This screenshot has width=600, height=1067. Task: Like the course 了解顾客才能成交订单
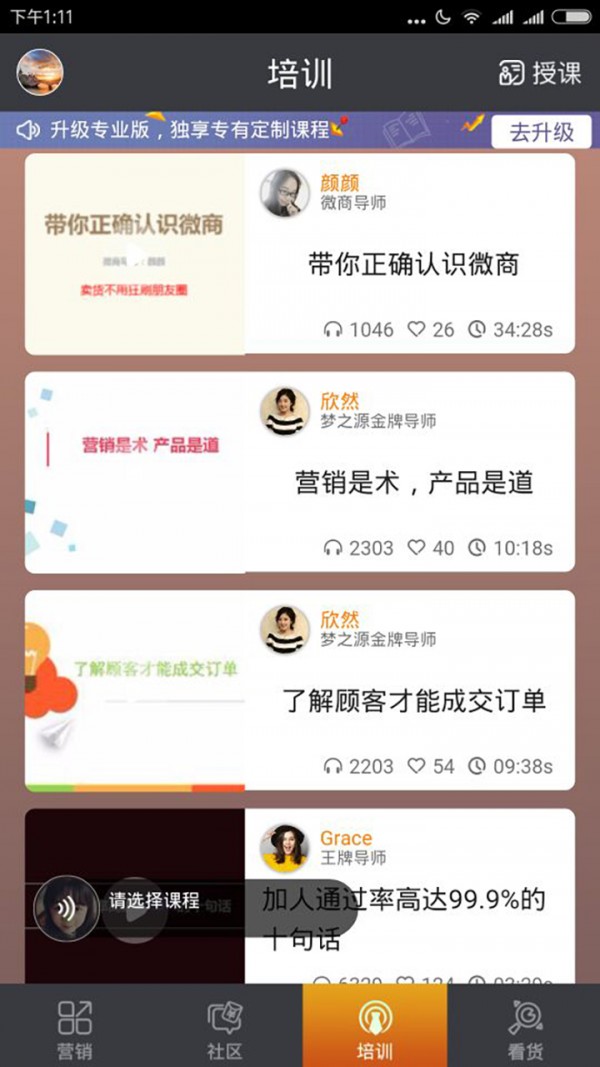[418, 766]
